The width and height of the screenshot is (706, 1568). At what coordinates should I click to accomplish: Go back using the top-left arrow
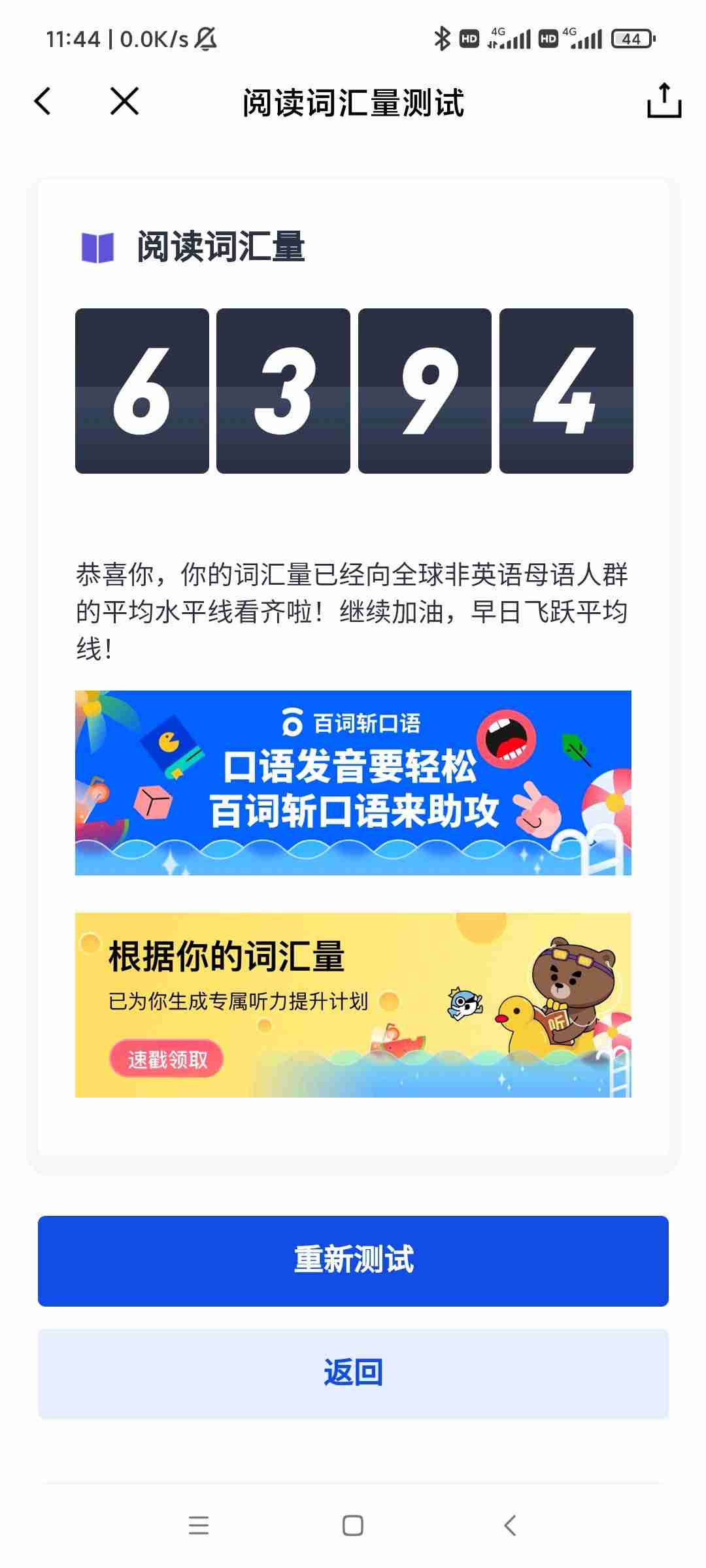pyautogui.click(x=43, y=102)
